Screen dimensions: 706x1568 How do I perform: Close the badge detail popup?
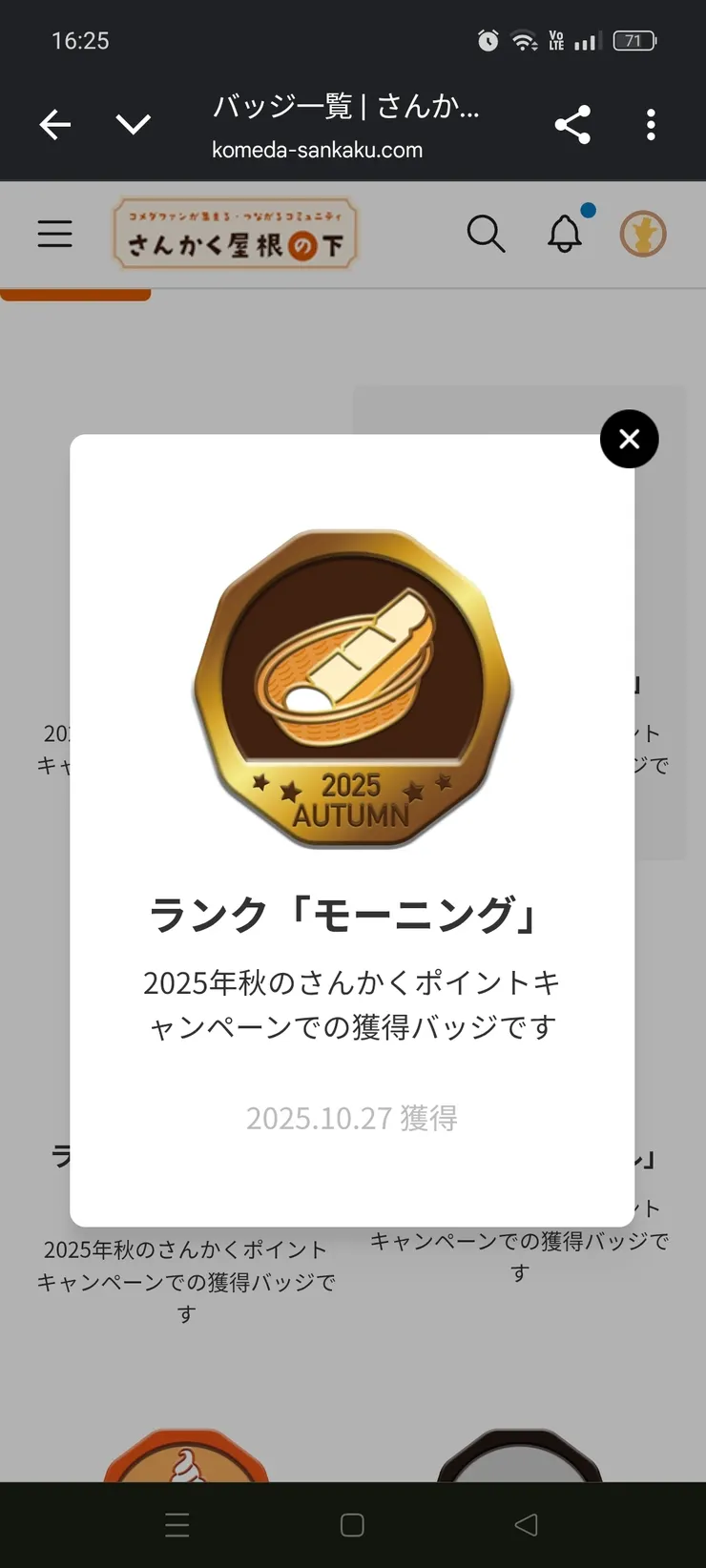pos(629,439)
